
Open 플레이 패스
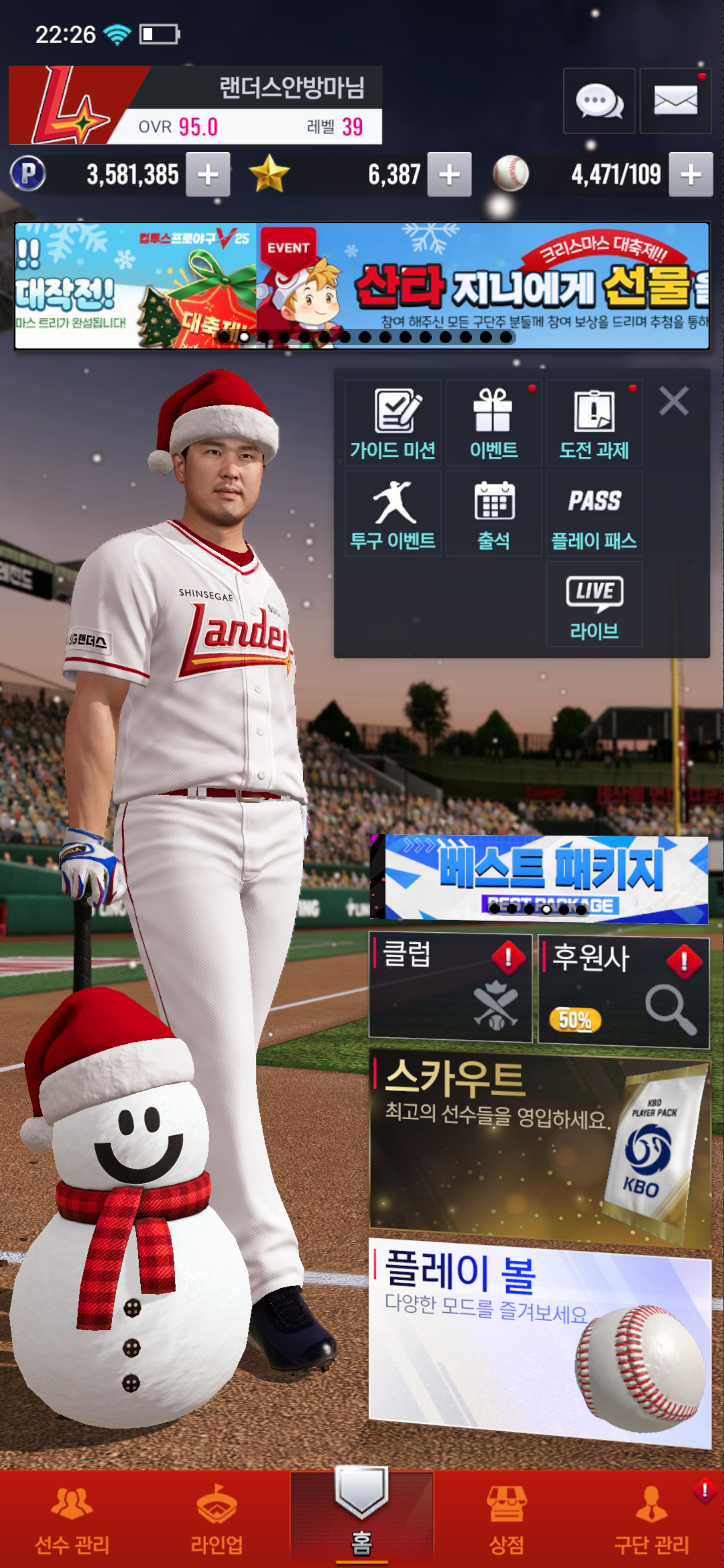(x=594, y=513)
